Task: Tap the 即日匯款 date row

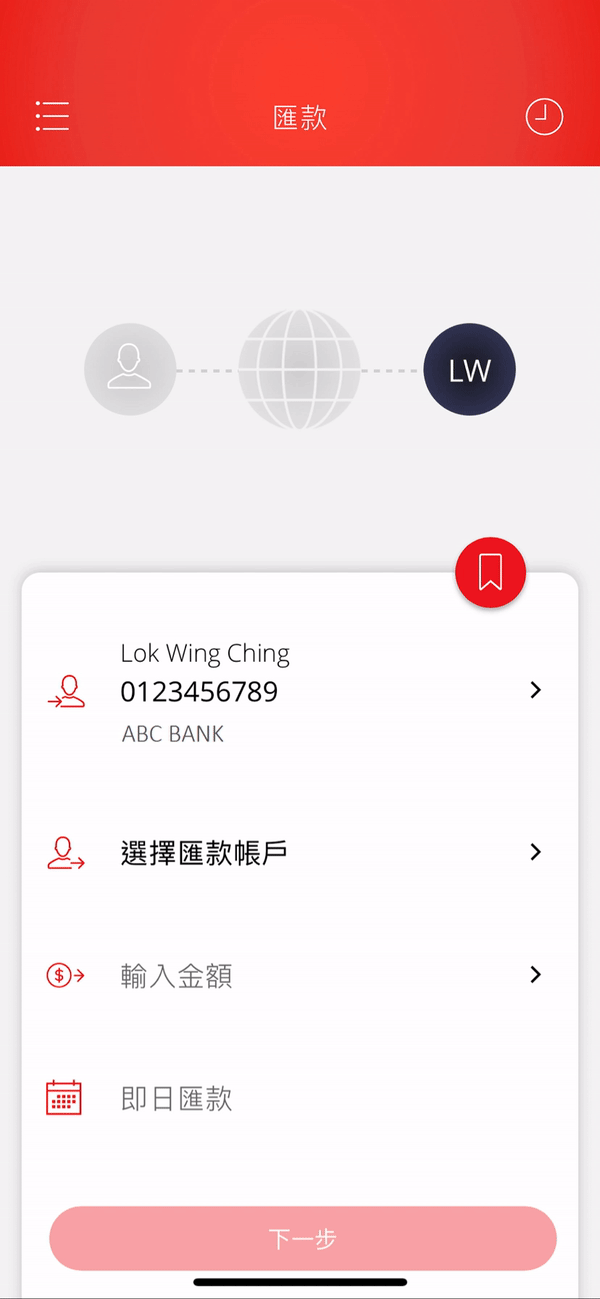Action: point(300,1098)
